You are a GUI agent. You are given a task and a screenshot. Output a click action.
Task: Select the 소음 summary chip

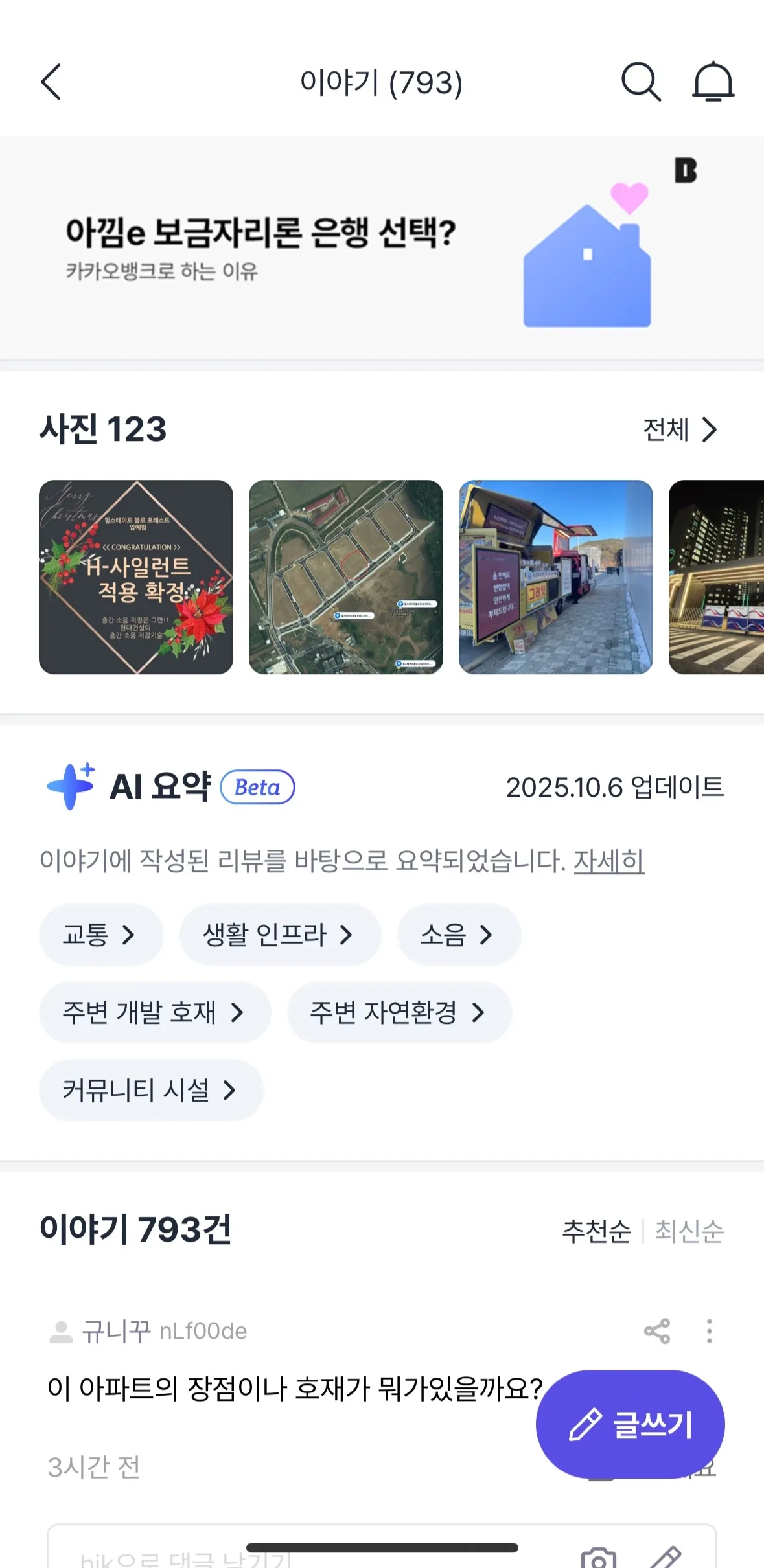(458, 935)
